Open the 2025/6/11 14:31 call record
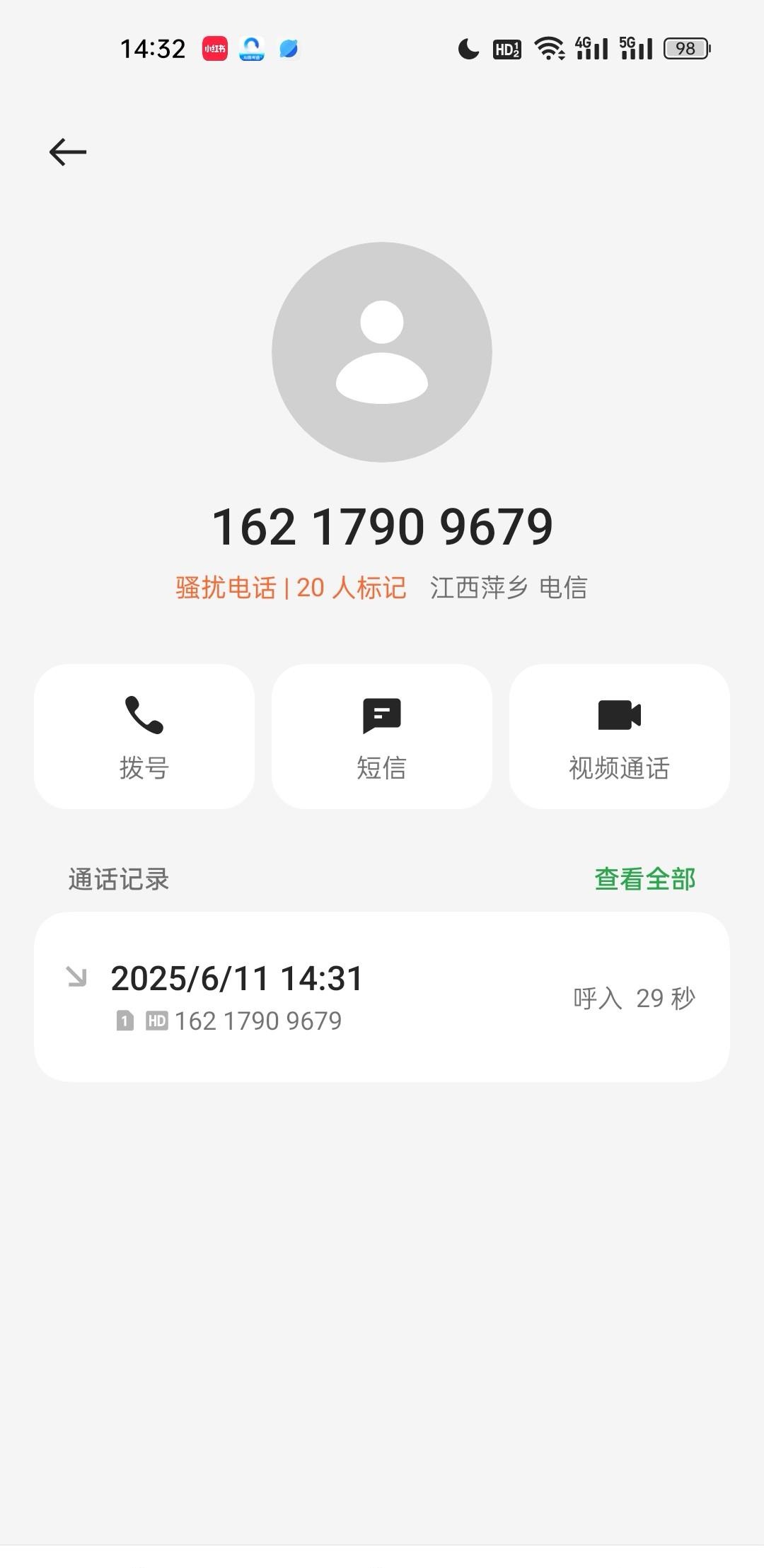764x1568 pixels. [382, 997]
